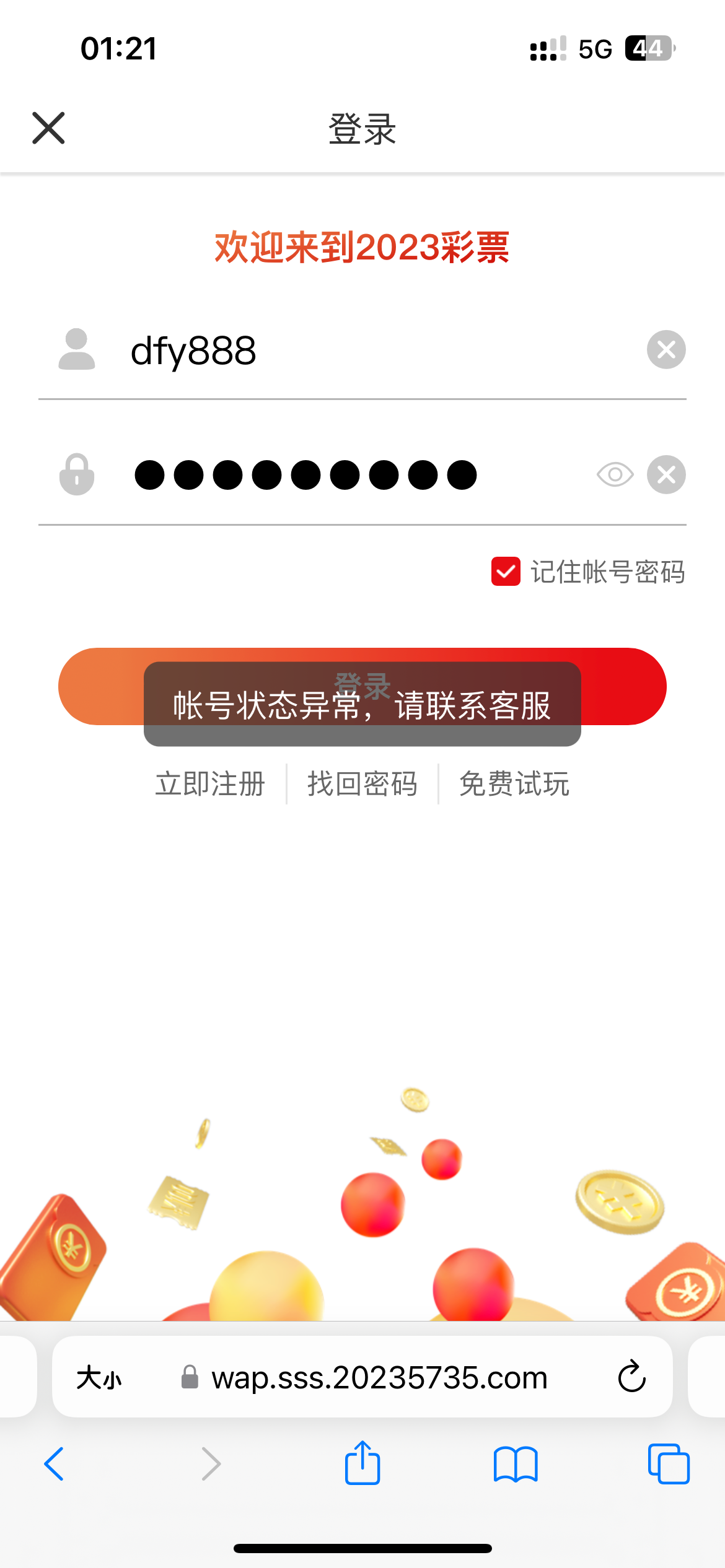Open the 大小 page settings menu

(99, 1379)
